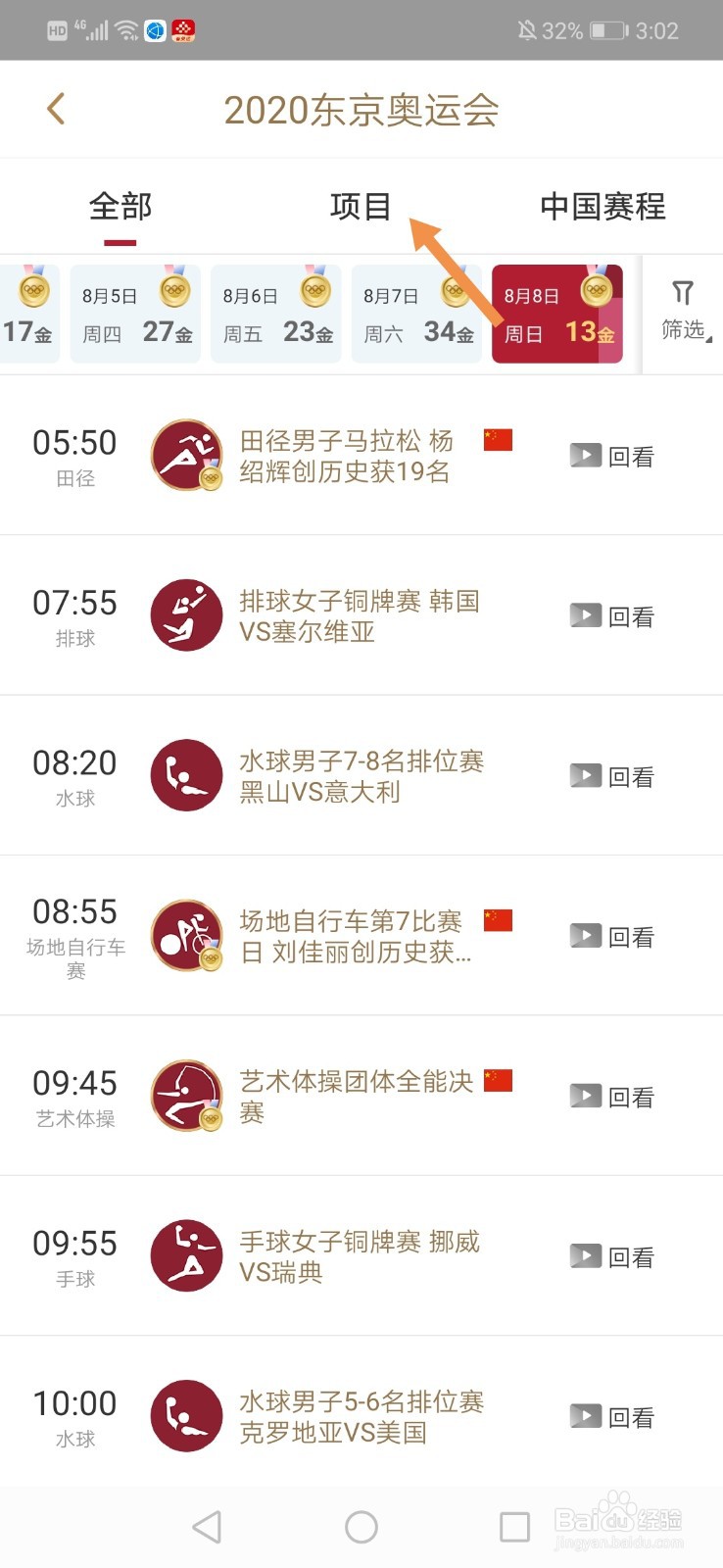Open the 排球女子铜牌赛 韩国VS塞尔维亚 row
The image size is (723, 1568).
pos(361,615)
